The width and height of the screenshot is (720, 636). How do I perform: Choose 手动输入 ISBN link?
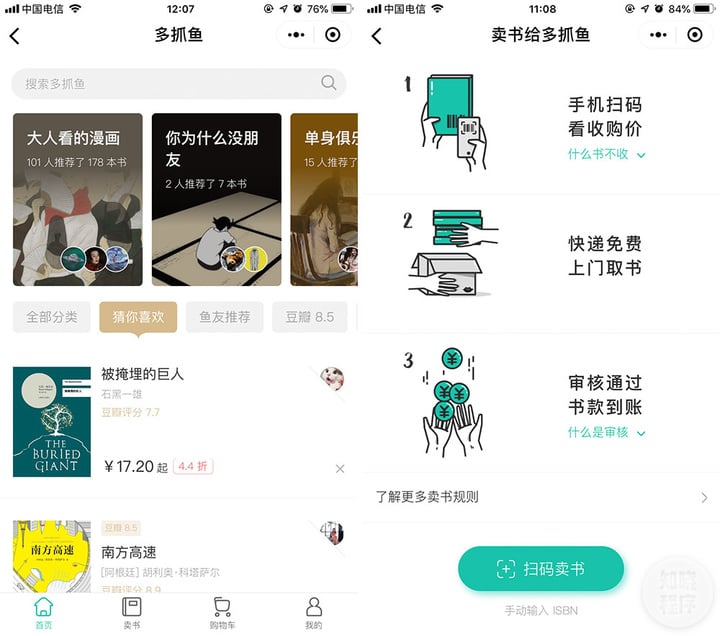541,610
